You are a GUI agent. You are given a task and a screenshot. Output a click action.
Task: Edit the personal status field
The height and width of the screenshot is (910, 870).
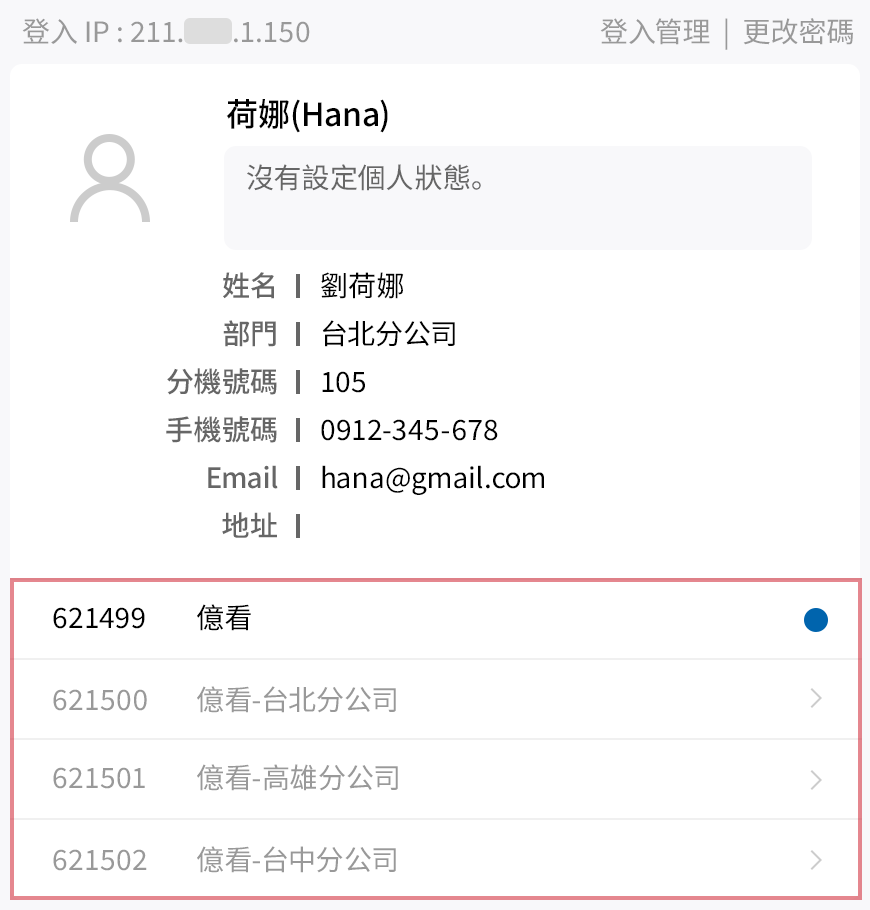(x=517, y=198)
